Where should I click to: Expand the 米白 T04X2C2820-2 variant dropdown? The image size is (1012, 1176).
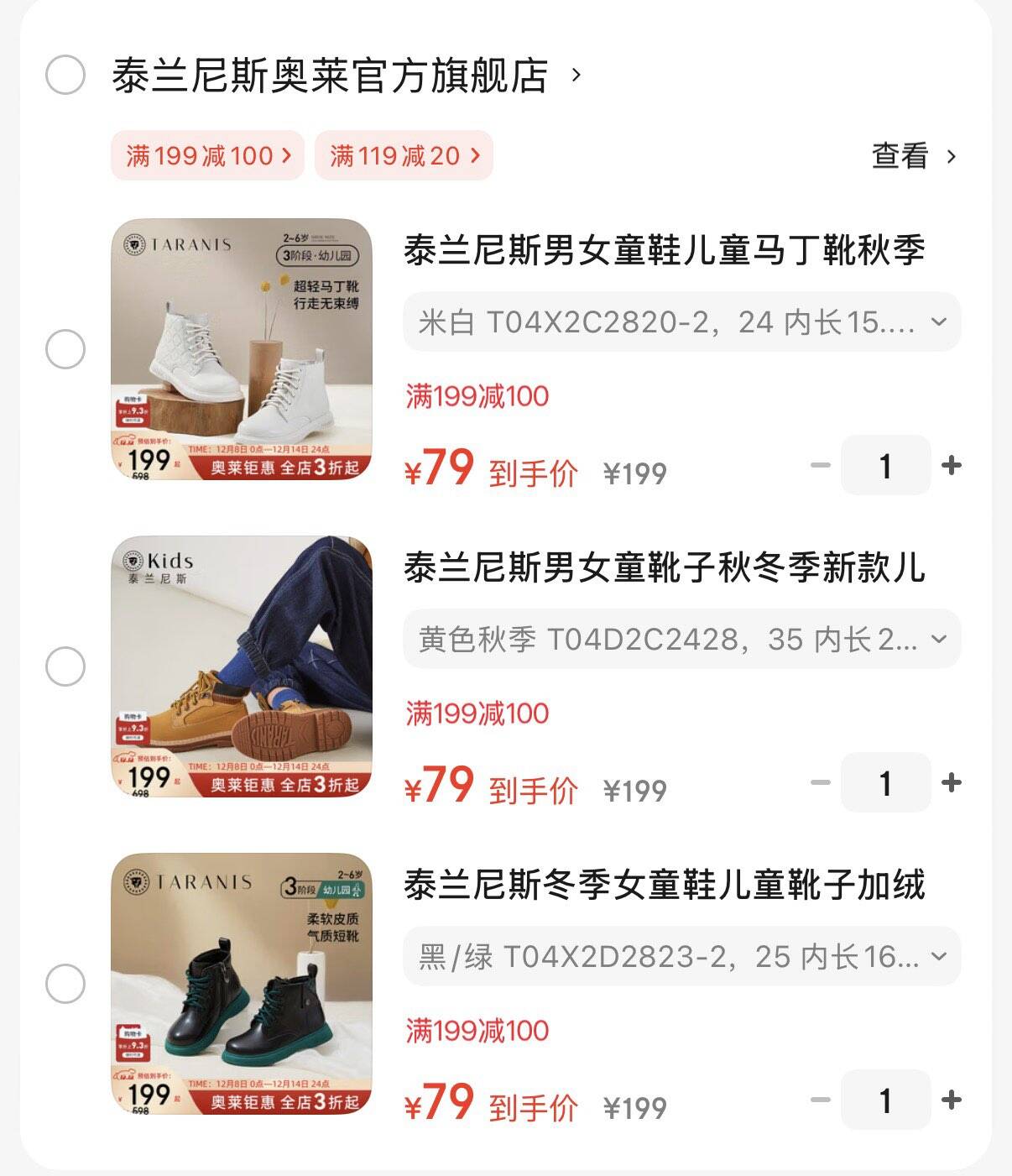pos(681,322)
